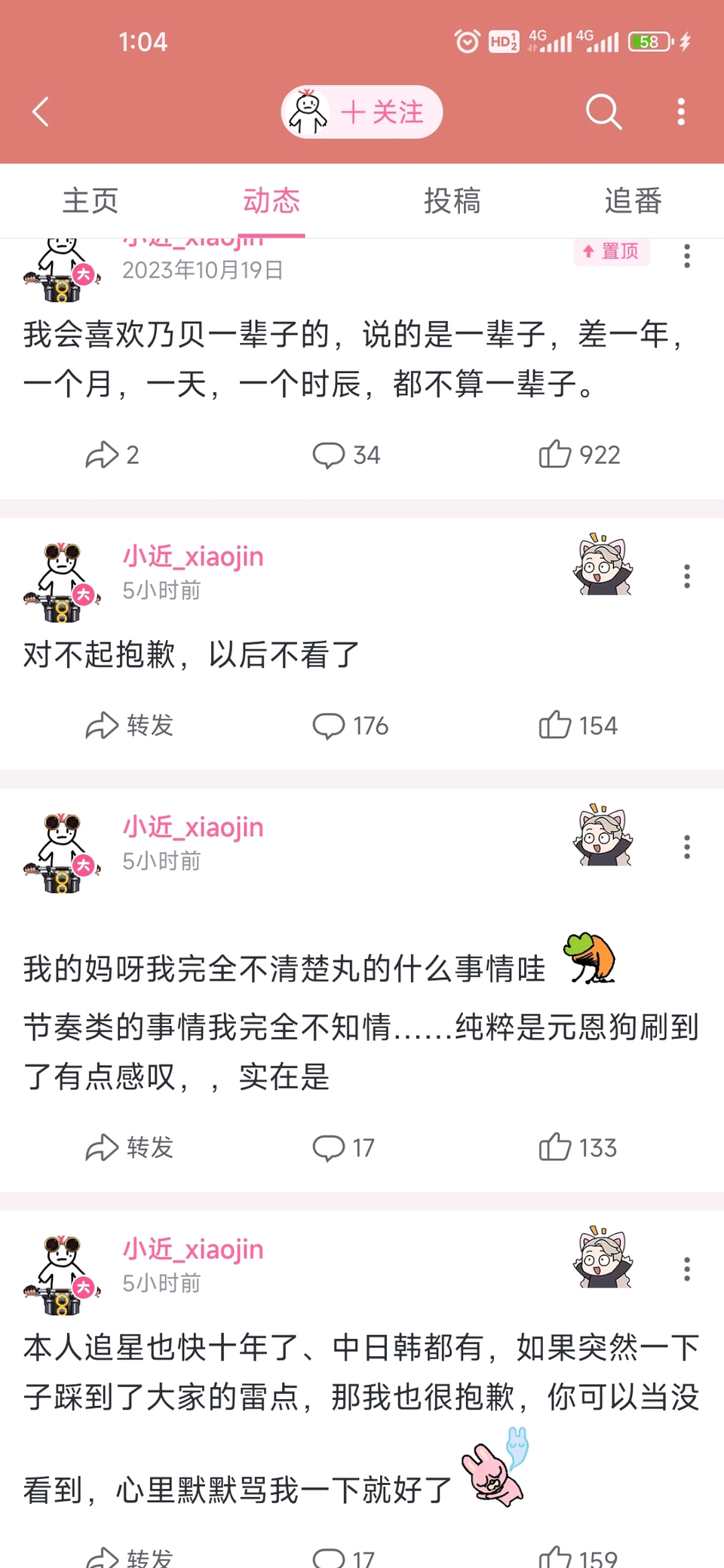Open comments on the pinned post

point(346,455)
